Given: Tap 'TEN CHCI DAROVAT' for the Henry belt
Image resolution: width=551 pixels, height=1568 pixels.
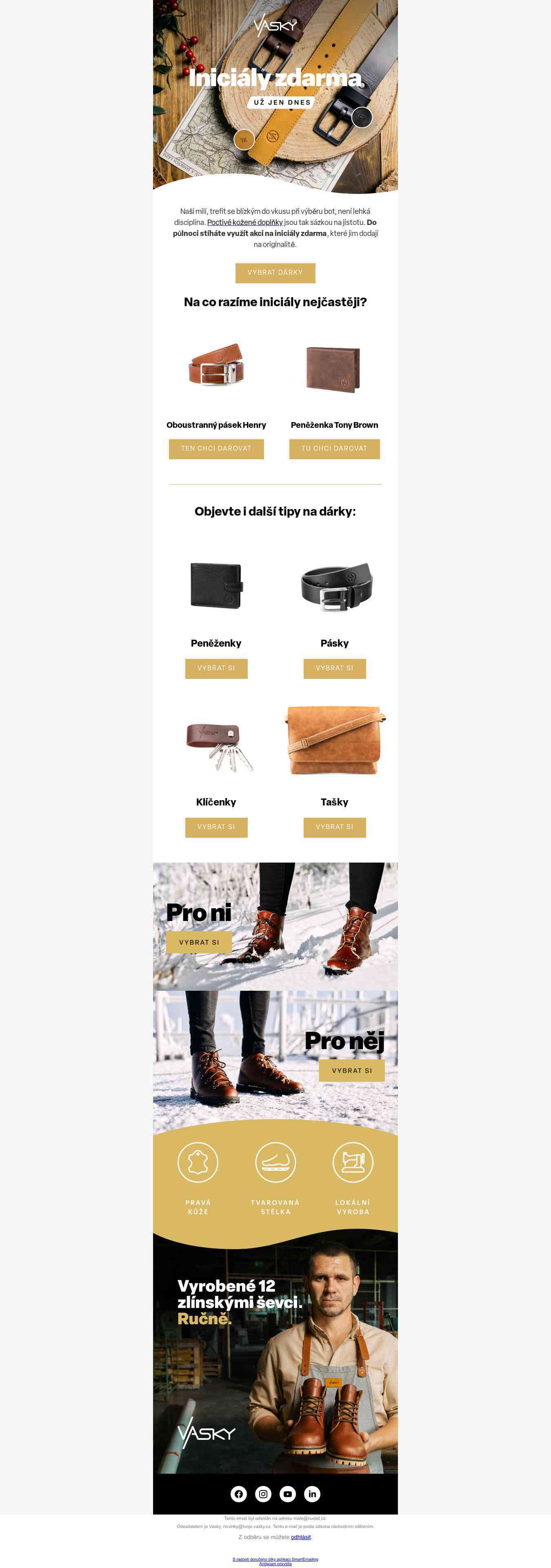Looking at the screenshot, I should (216, 449).
